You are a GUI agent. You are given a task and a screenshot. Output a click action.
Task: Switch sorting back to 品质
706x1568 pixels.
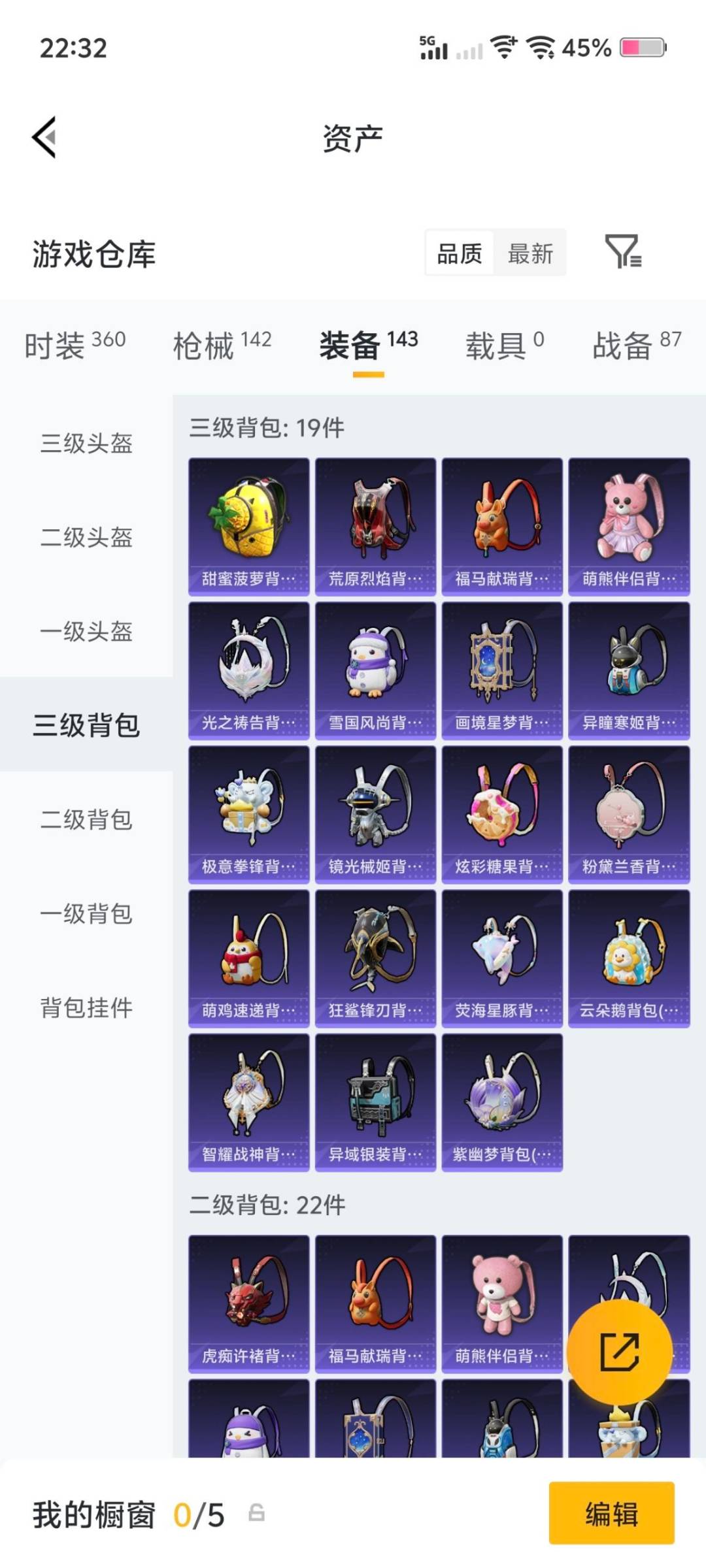tap(460, 253)
